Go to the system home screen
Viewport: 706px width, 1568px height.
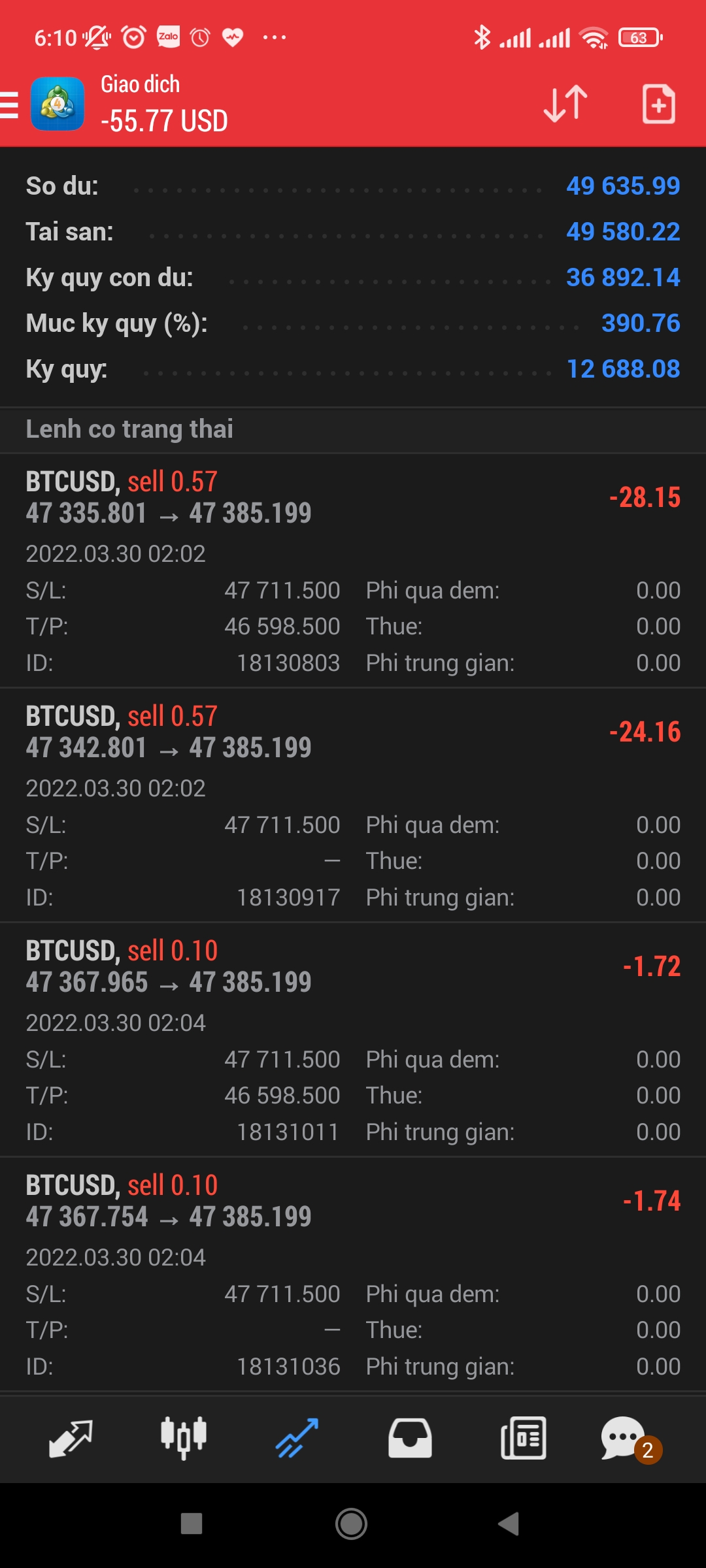tap(352, 1524)
